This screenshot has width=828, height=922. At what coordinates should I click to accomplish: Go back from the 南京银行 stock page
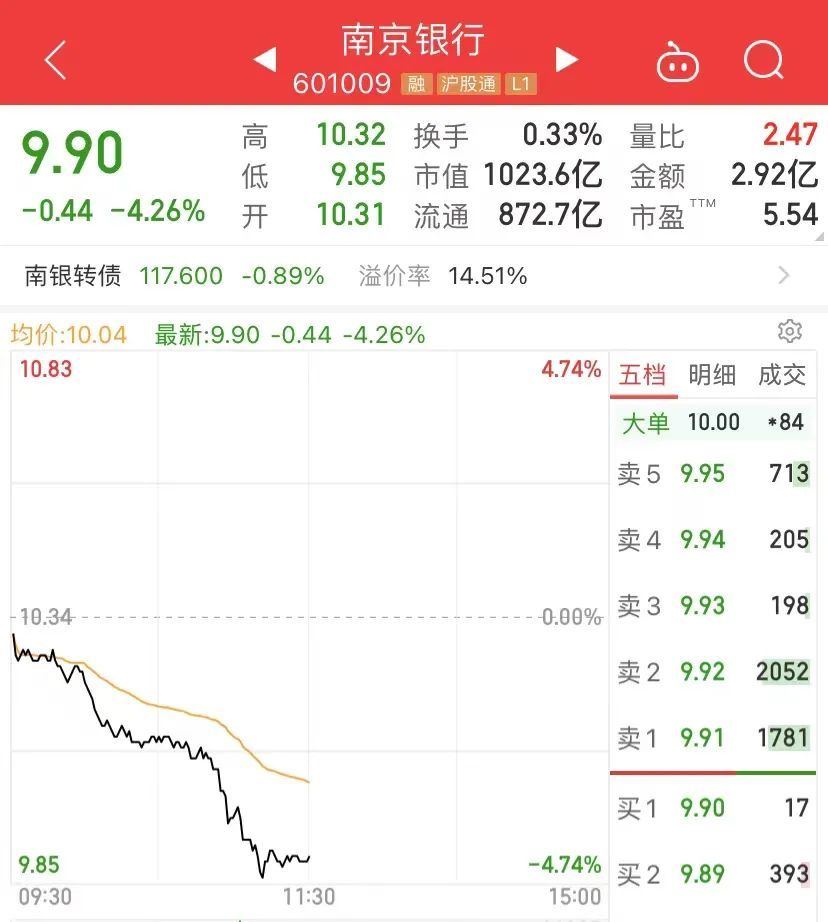(56, 61)
